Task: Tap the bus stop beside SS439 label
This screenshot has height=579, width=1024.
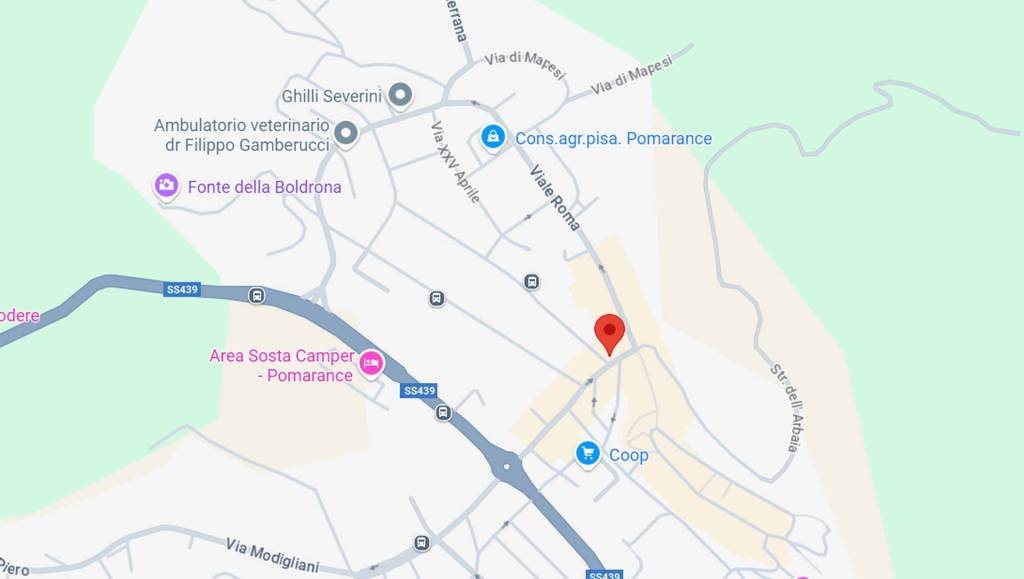Action: (x=257, y=295)
